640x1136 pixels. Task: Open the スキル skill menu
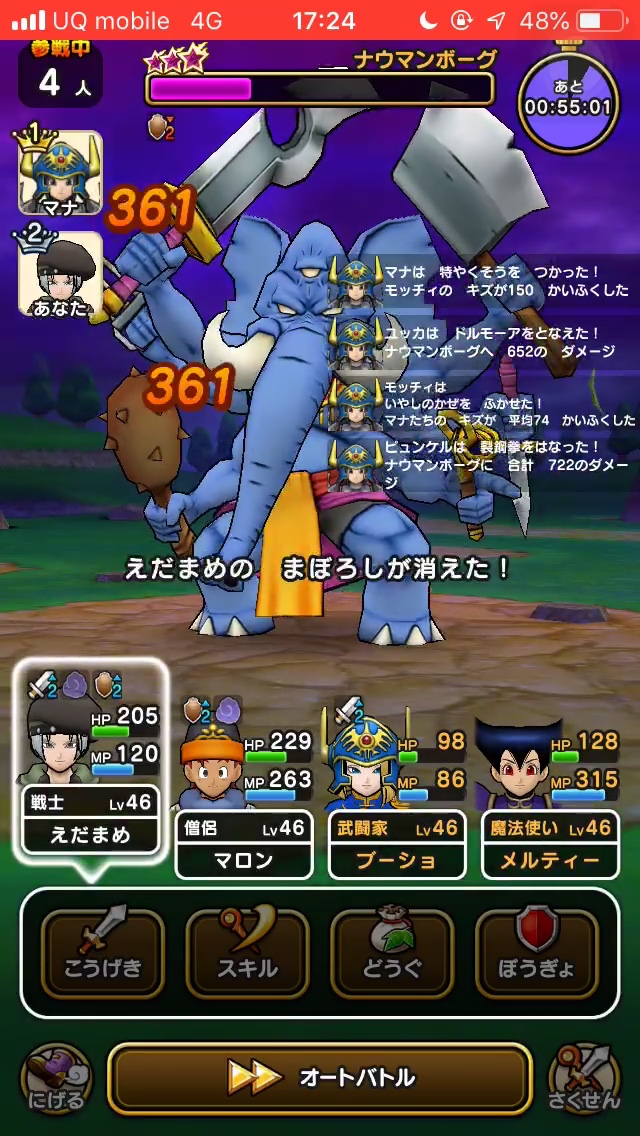[x=247, y=954]
